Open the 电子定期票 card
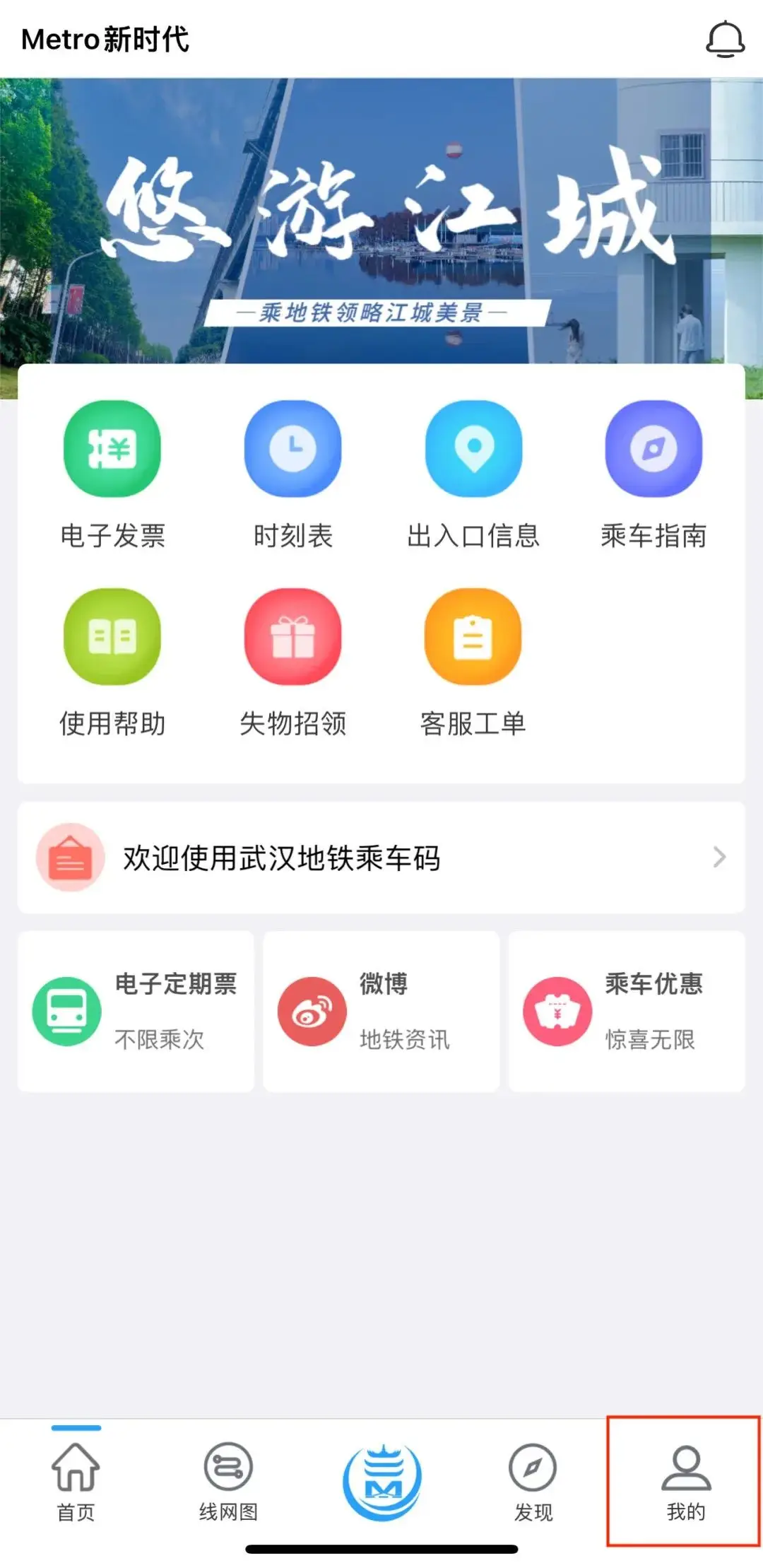This screenshot has height=1568, width=763. [x=136, y=1011]
